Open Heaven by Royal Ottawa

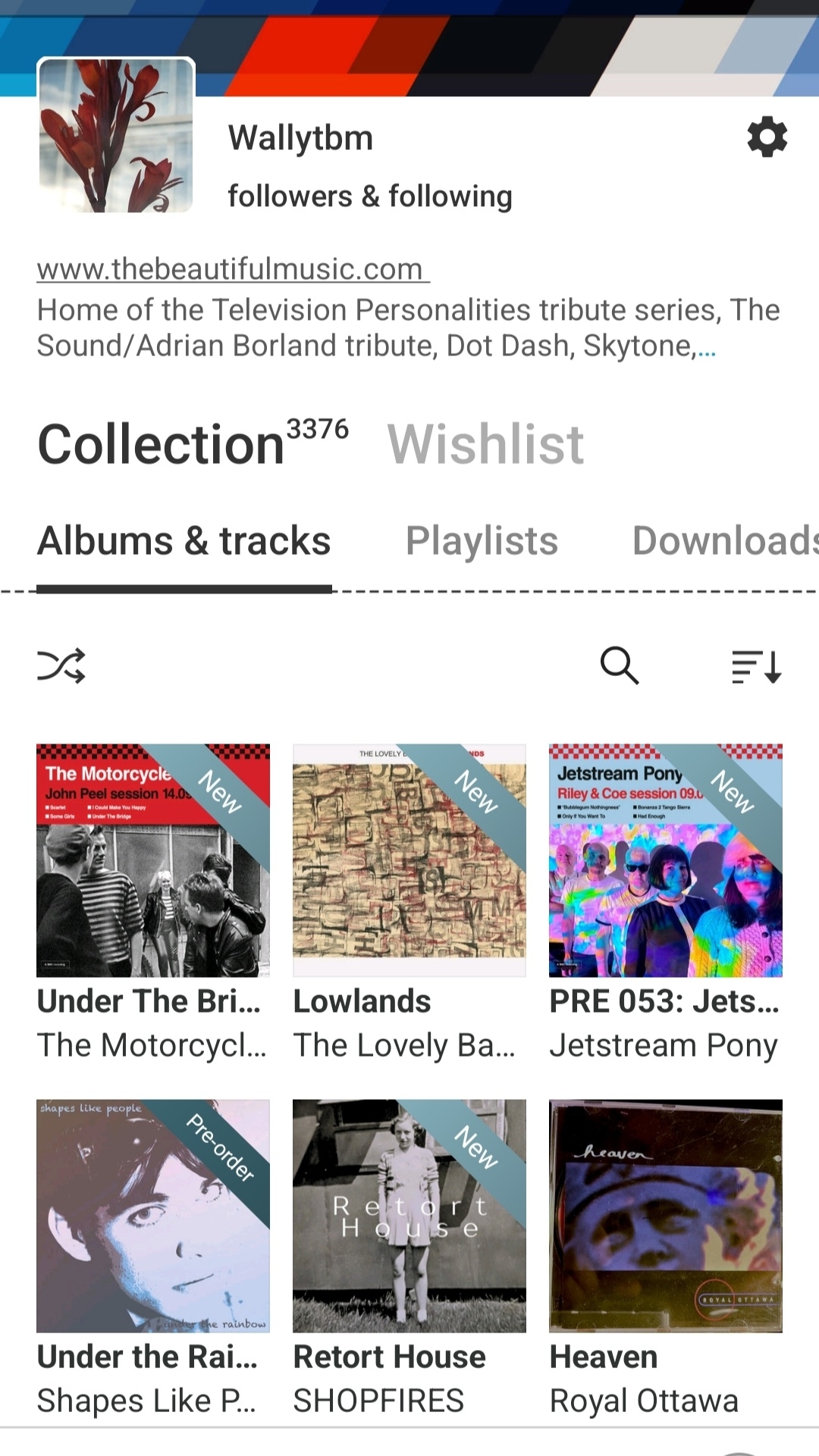666,1216
